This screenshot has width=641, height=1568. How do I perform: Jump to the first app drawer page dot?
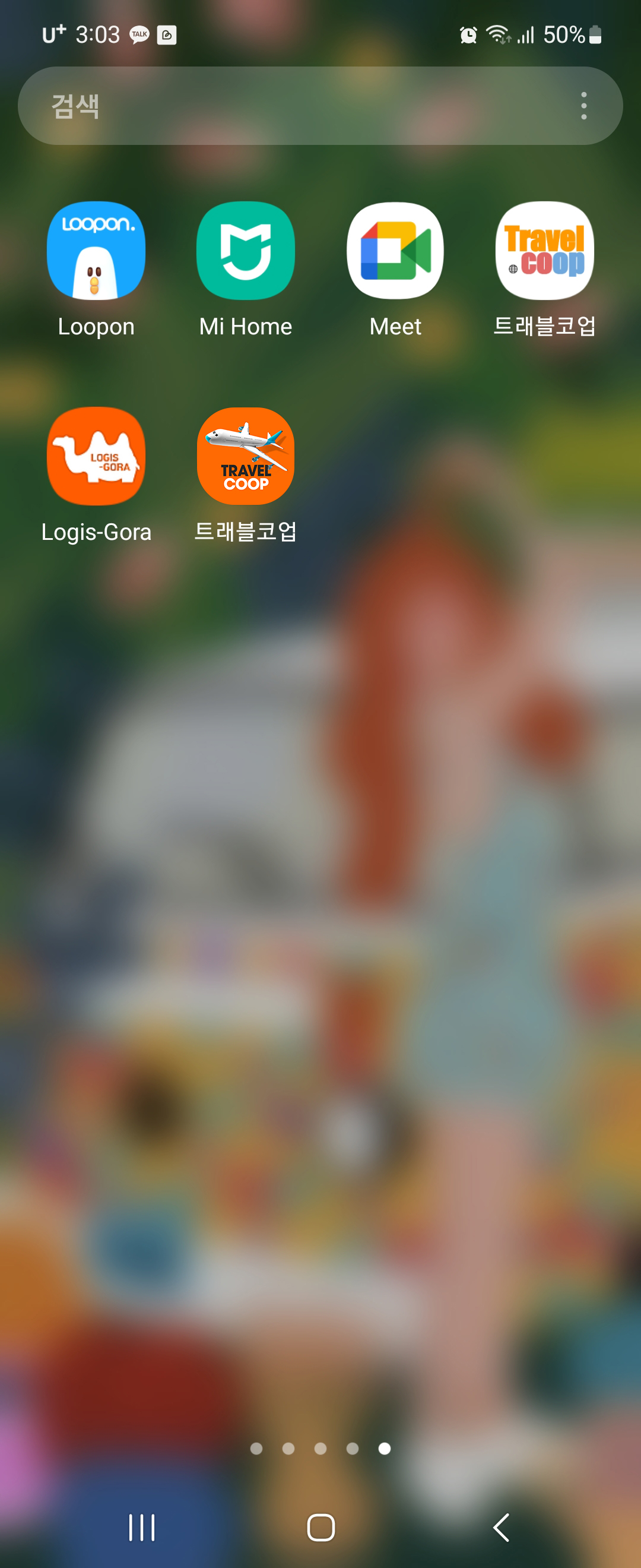coord(256,1449)
